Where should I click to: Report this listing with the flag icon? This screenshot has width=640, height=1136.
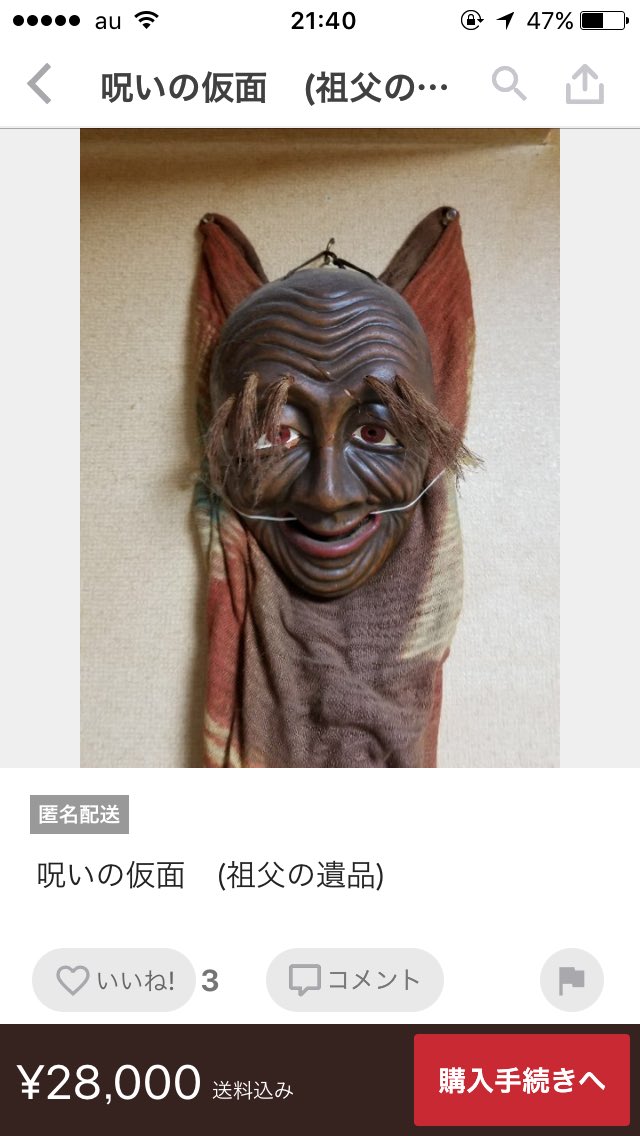tap(571, 980)
